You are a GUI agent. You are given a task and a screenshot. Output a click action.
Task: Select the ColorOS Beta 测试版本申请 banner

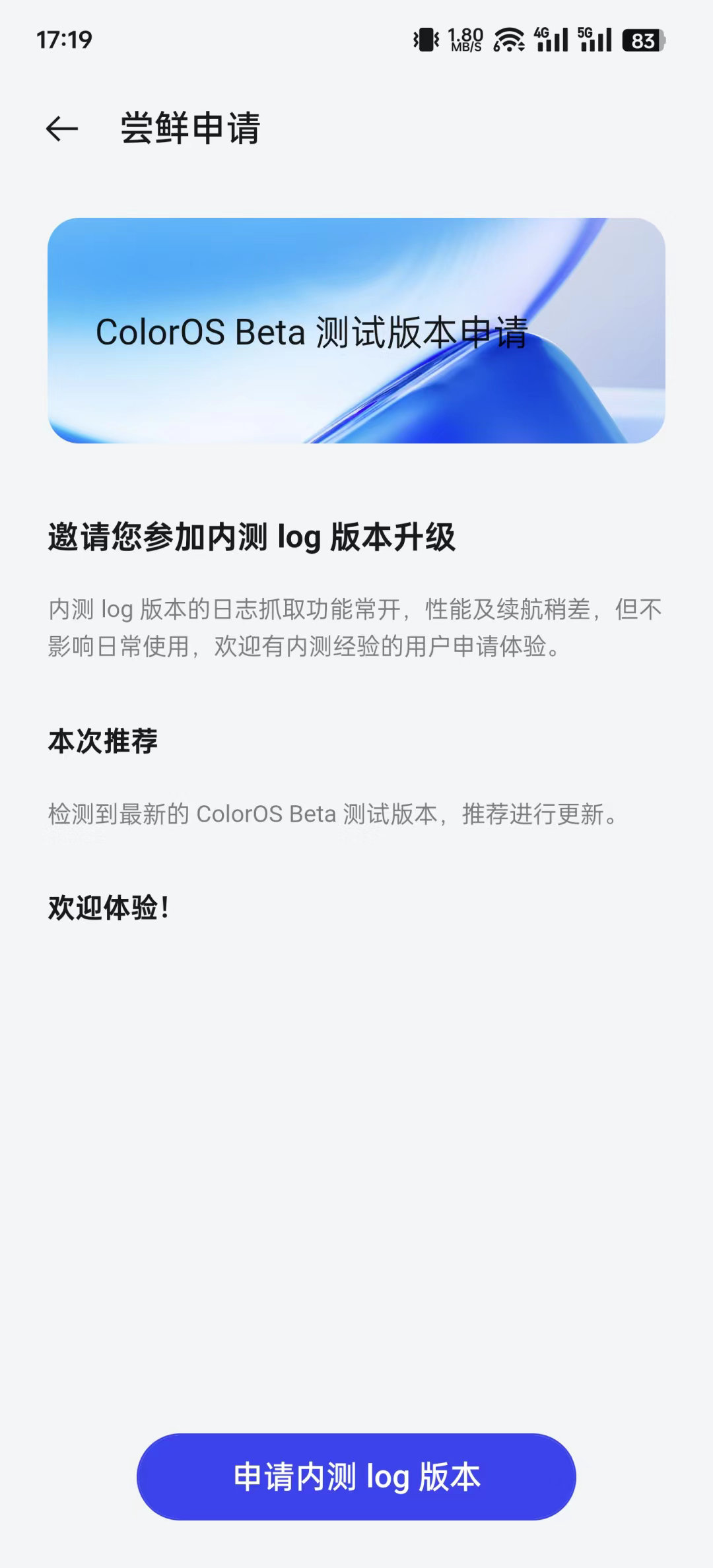pyautogui.click(x=356, y=330)
